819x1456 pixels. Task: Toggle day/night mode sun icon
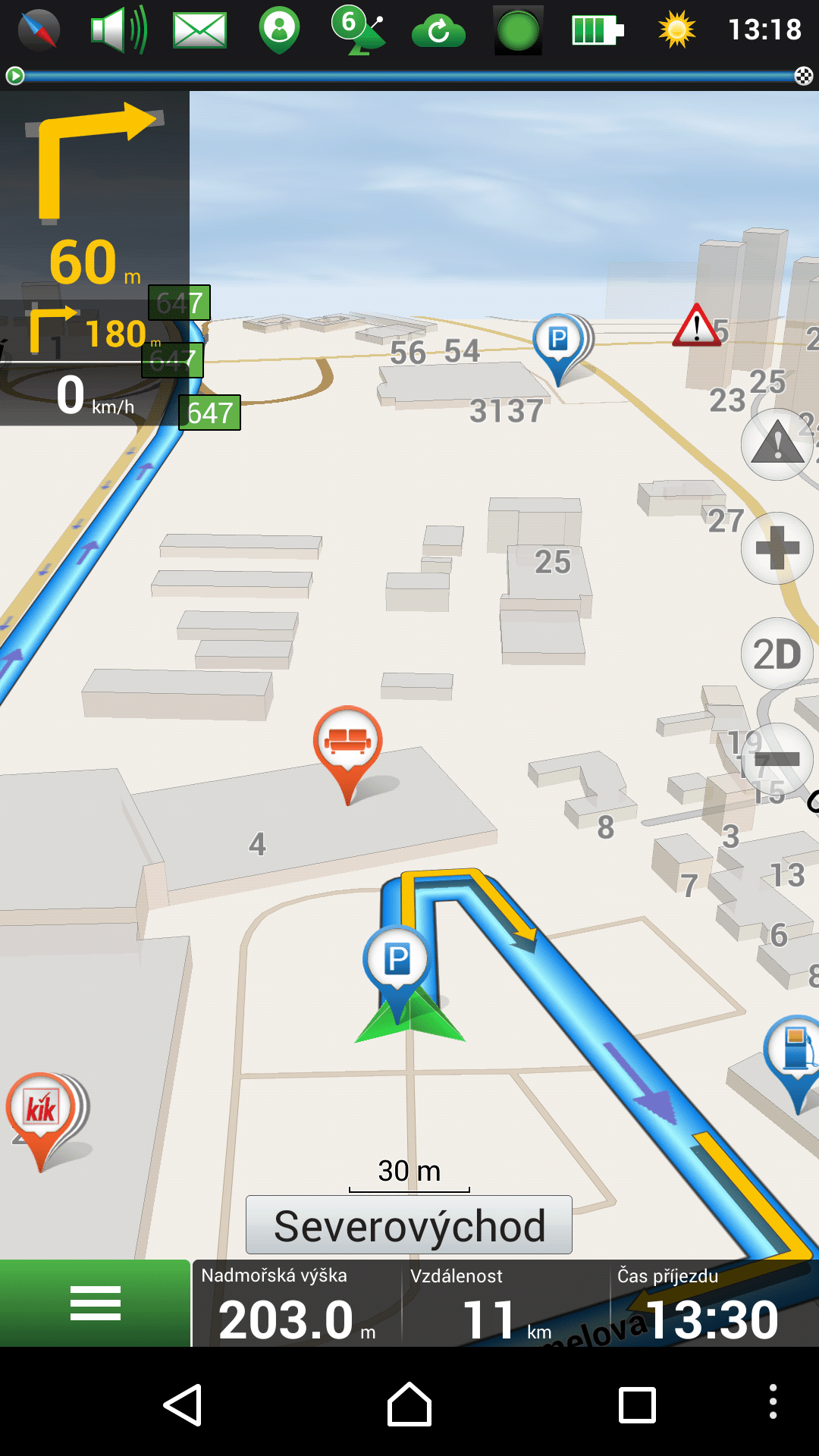[x=676, y=30]
